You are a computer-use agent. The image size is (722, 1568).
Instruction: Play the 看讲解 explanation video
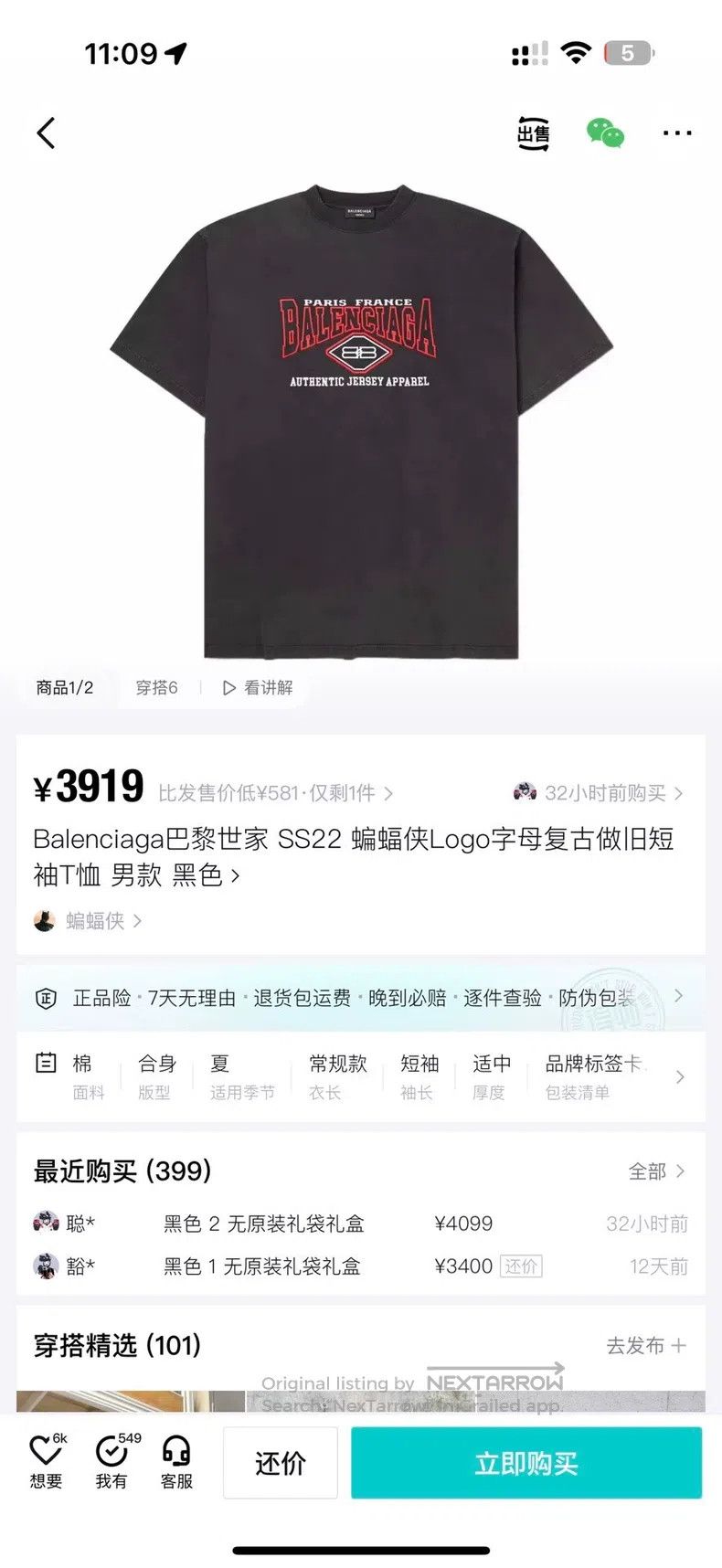coord(258,687)
